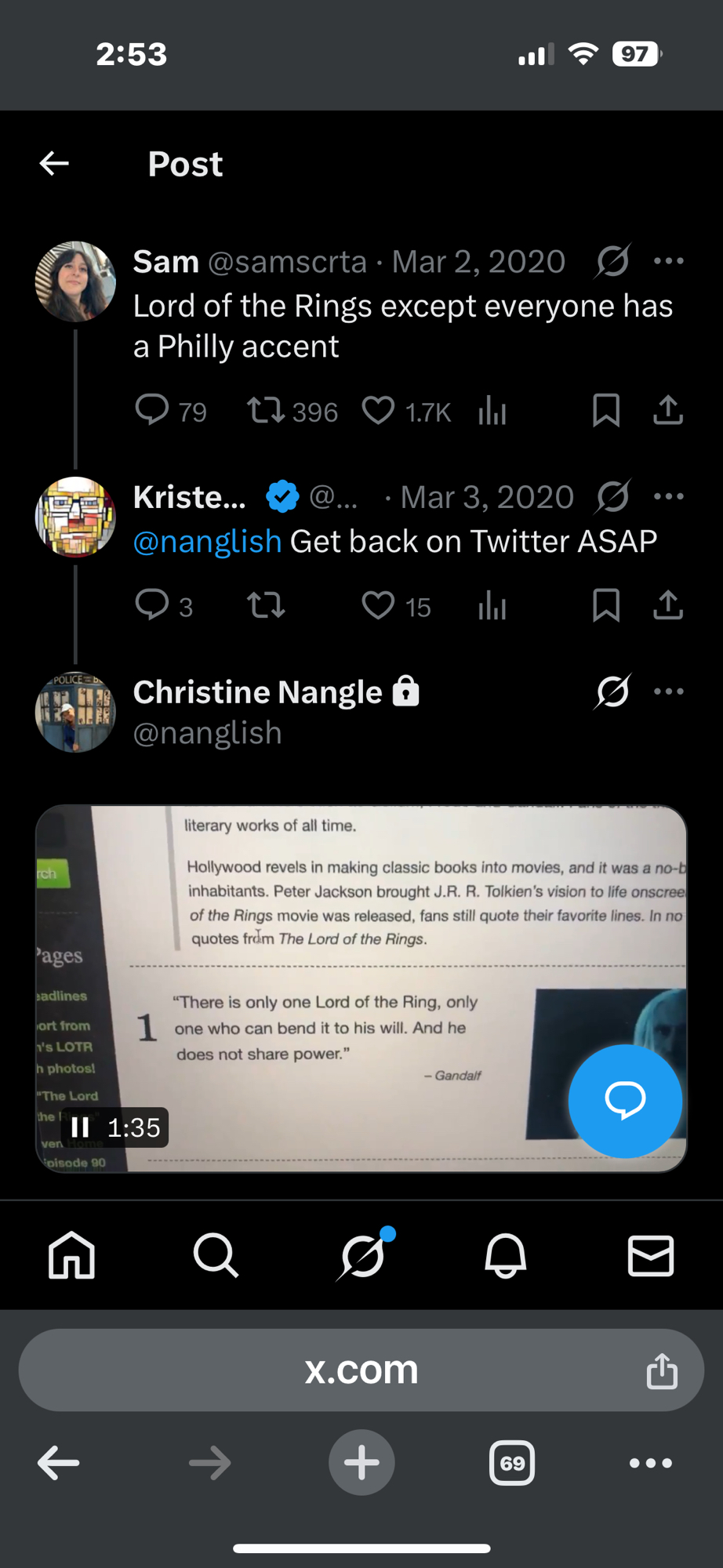723x1568 pixels.
Task: Like Sam's Lord of the Rings post
Action: 379,411
